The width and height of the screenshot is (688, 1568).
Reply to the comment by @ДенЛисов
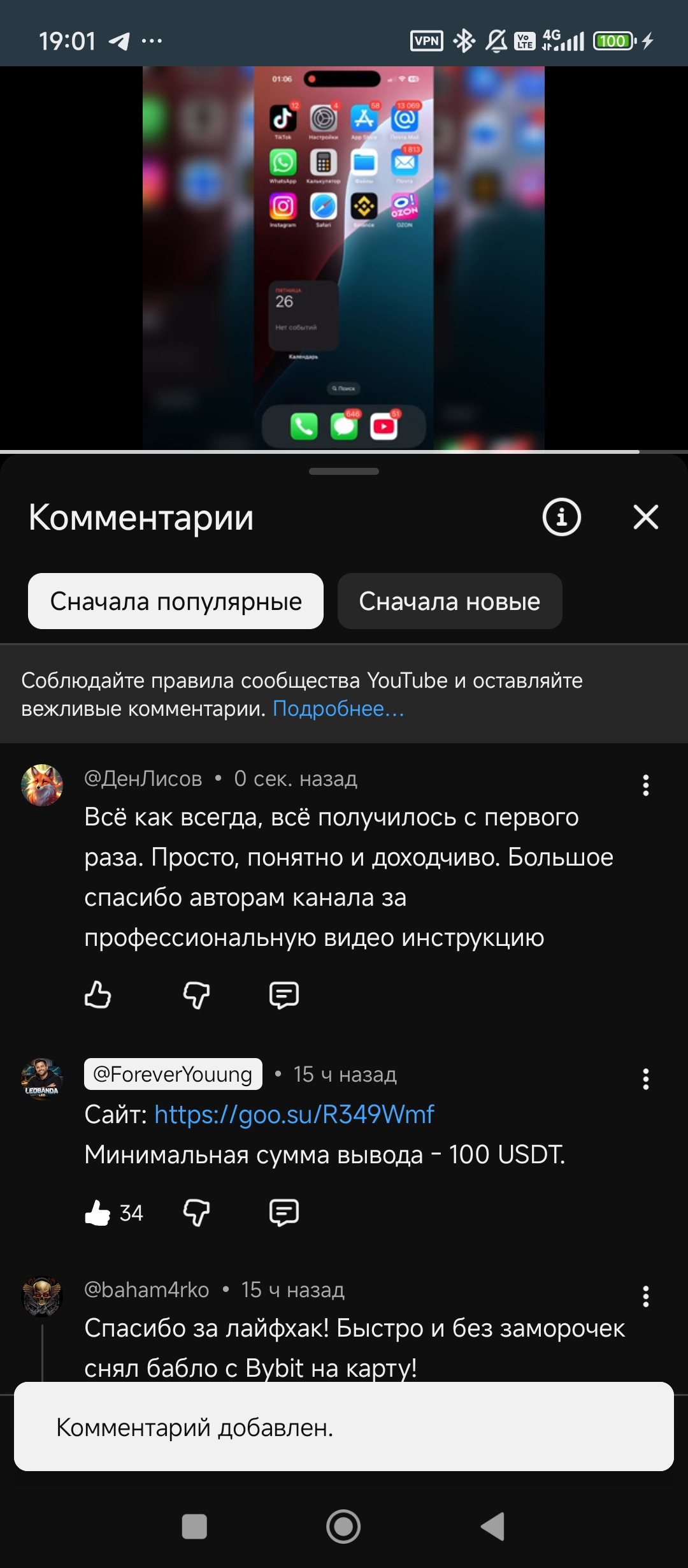click(x=283, y=994)
